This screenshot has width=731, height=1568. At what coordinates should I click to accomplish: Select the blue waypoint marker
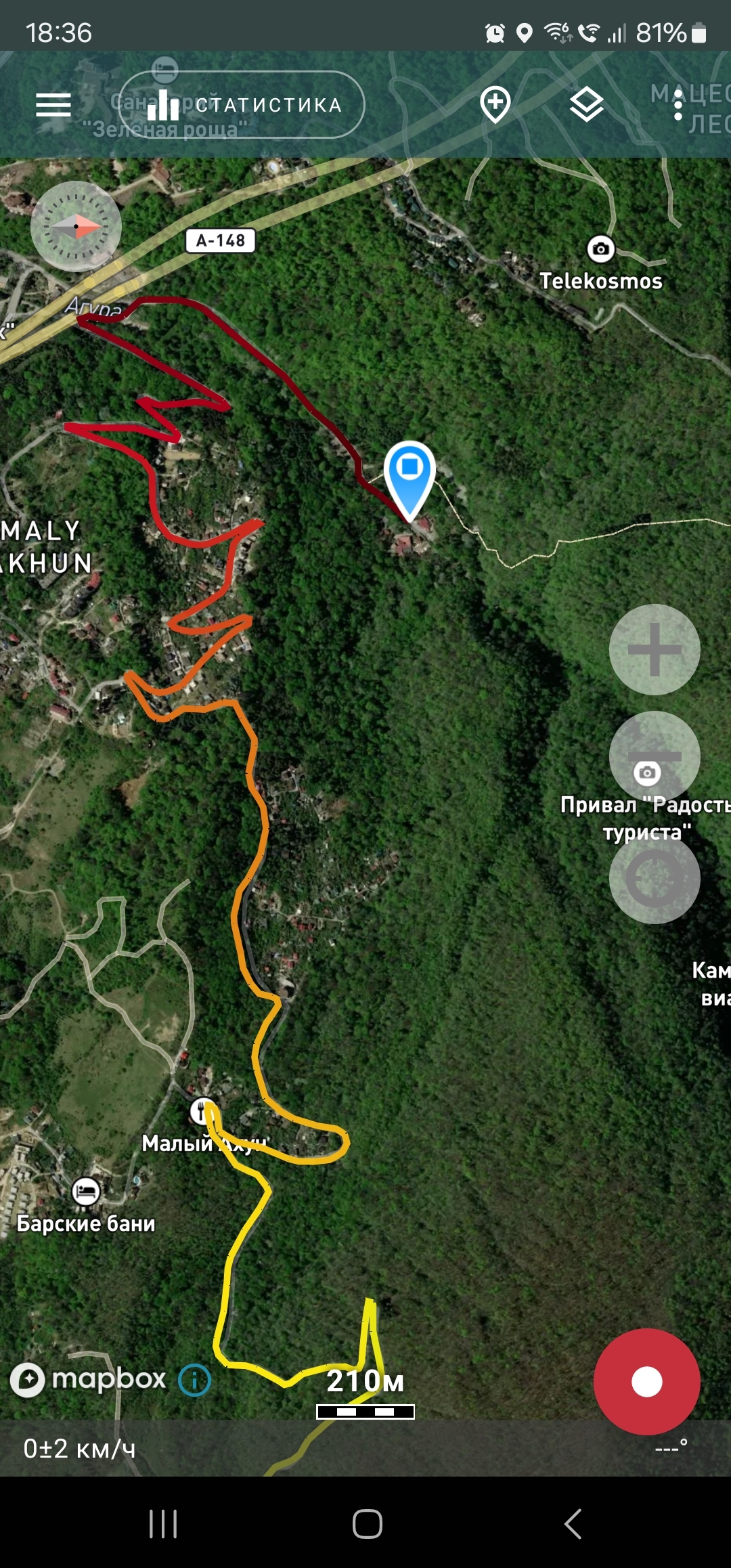click(409, 474)
